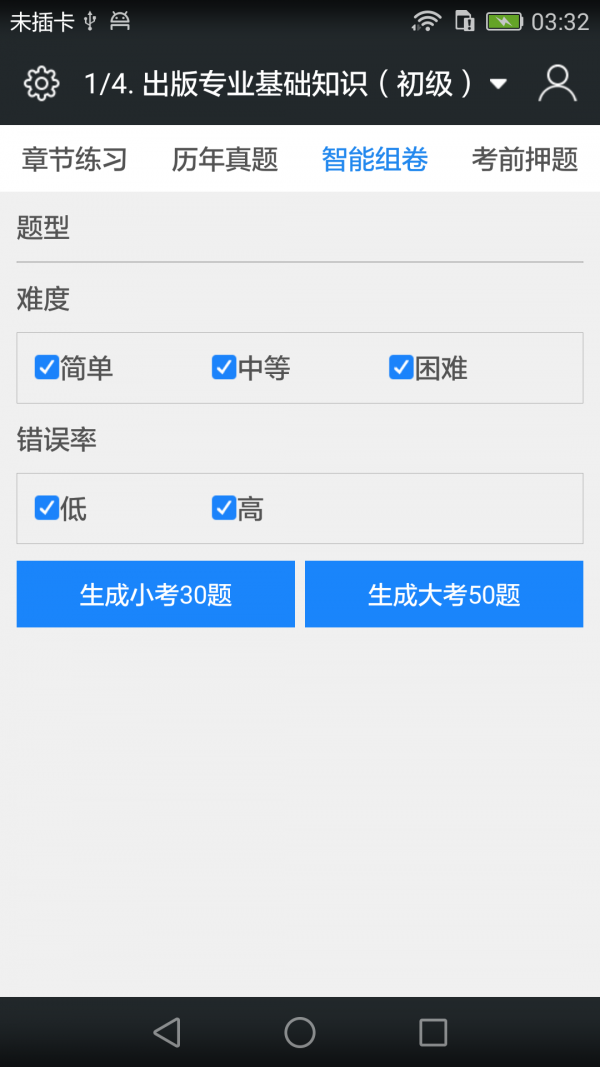Uncheck the 中等 difficulty checkbox

tap(224, 368)
